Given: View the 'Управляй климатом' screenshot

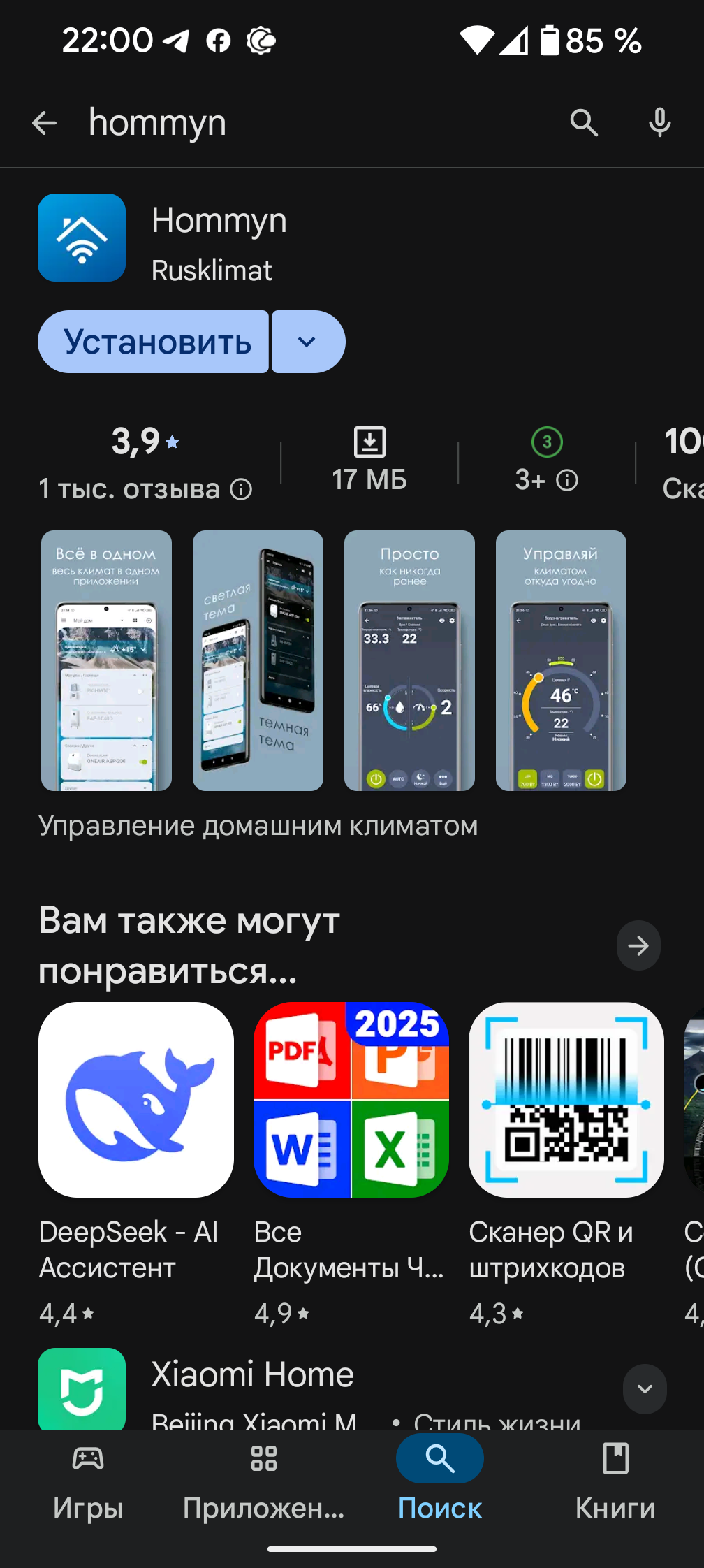Looking at the screenshot, I should click(561, 660).
